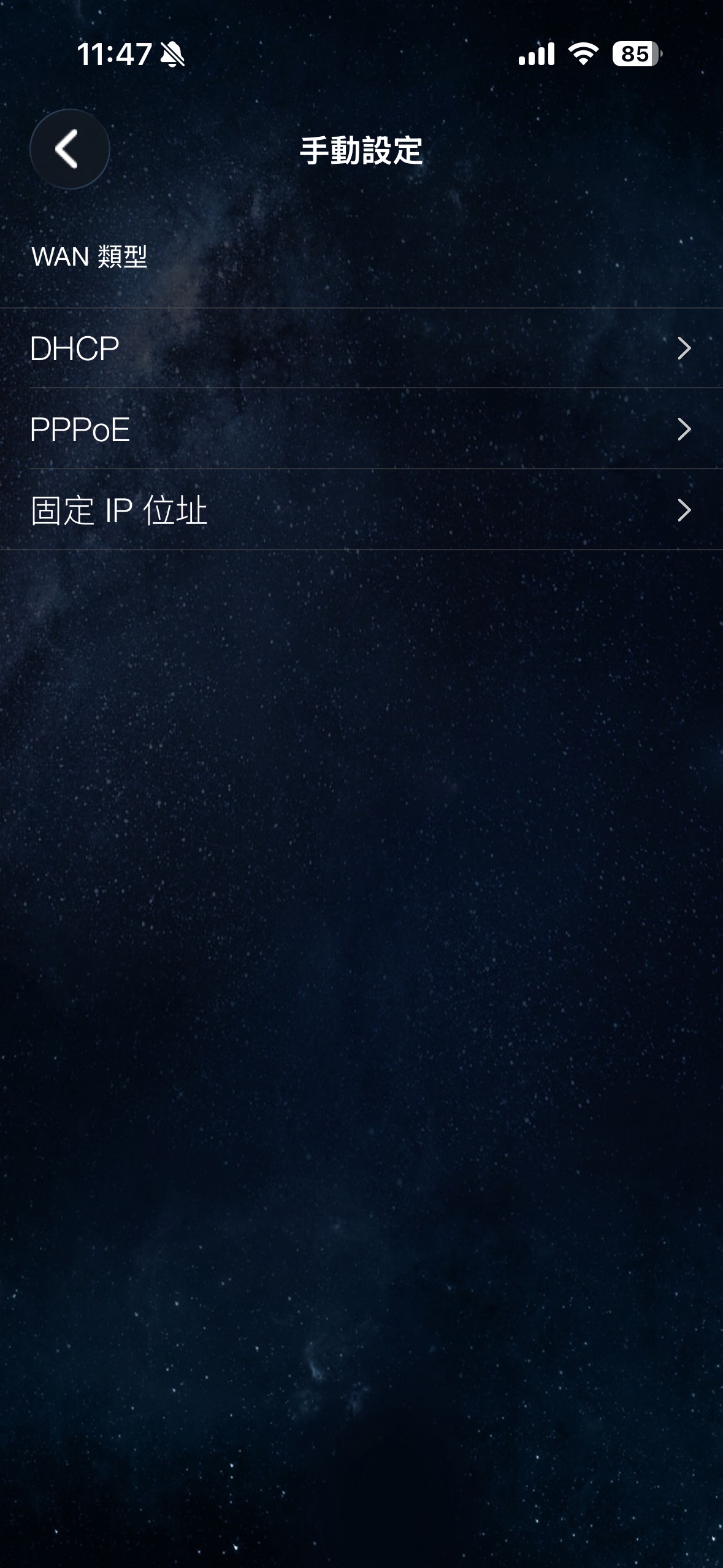Select DHCP as WAN type

click(74, 347)
